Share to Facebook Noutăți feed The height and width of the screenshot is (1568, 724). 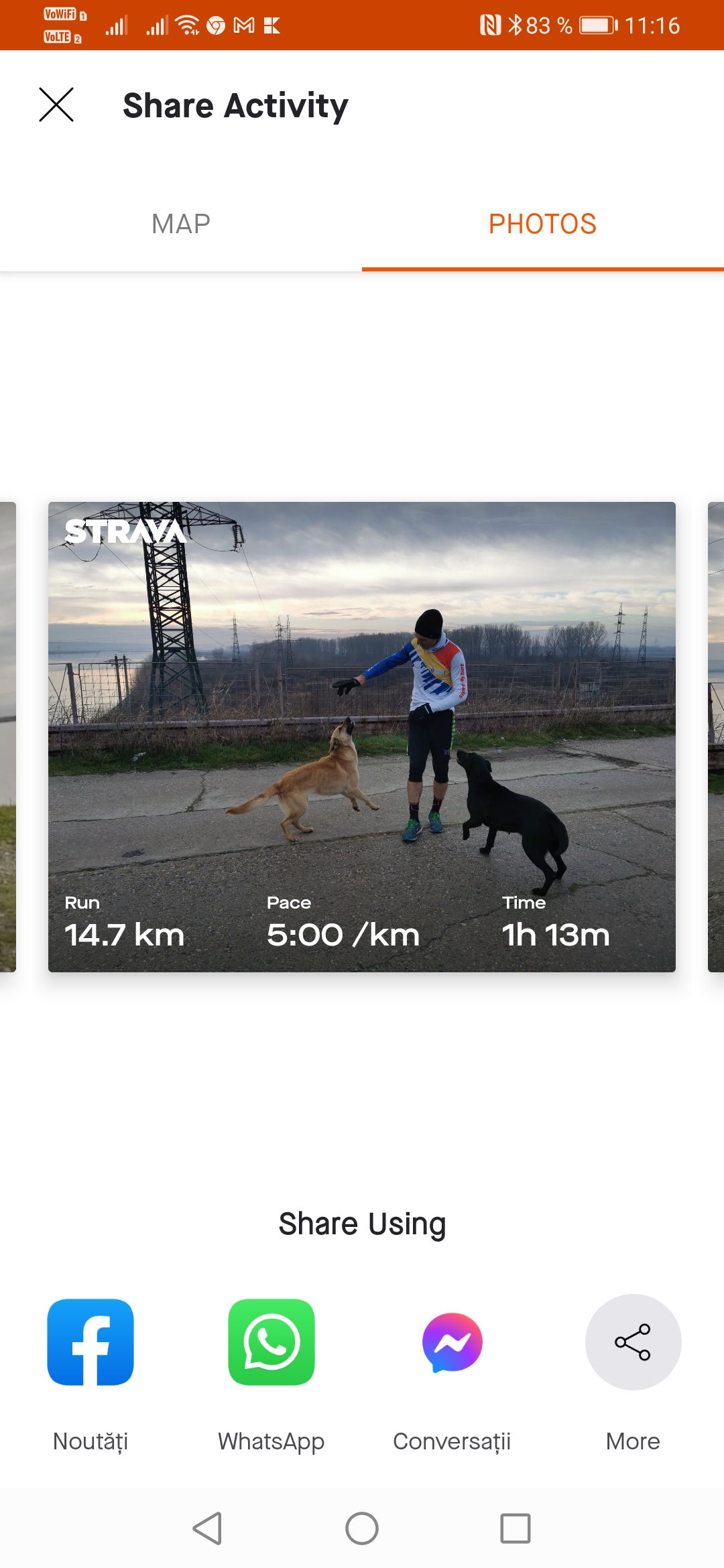click(x=90, y=1342)
